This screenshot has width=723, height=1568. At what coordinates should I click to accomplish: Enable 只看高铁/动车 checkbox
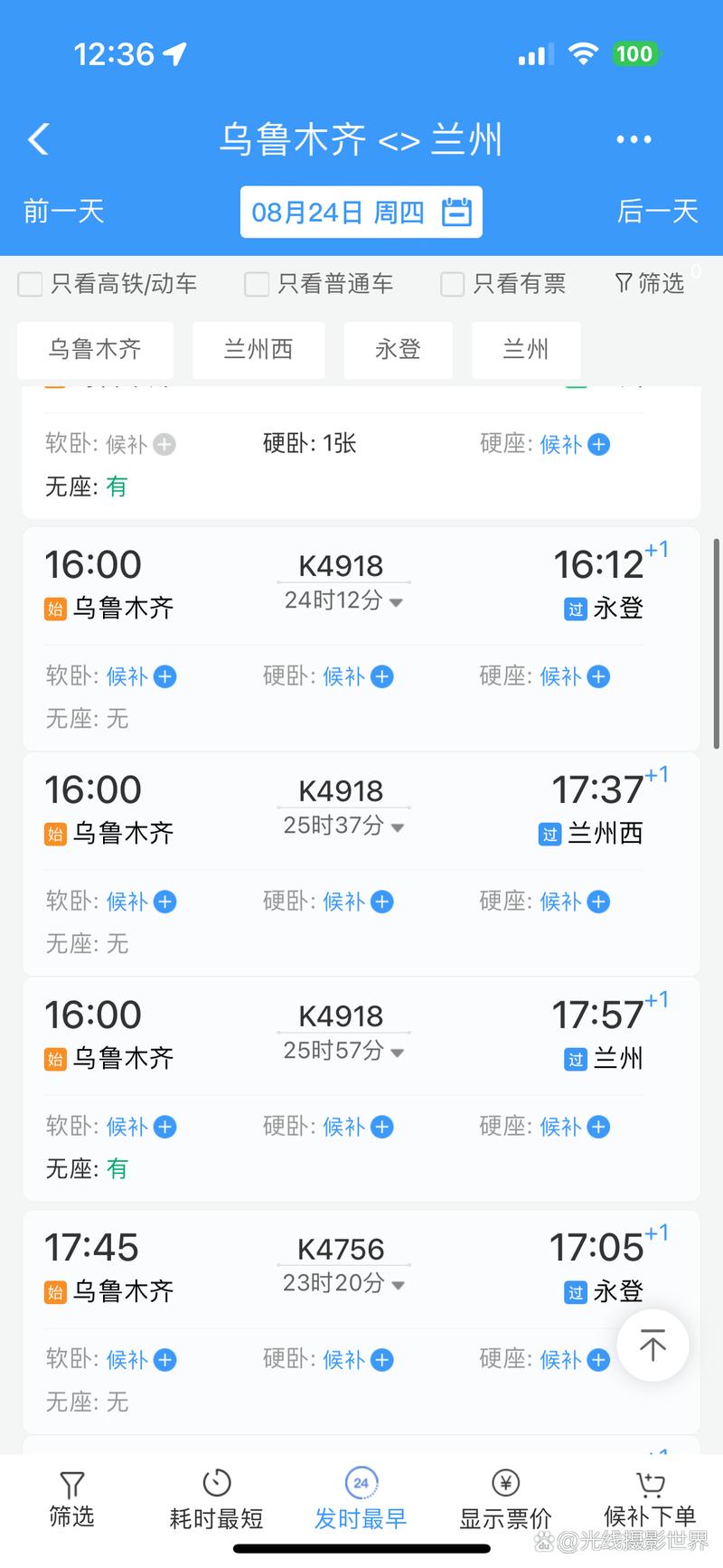coord(29,284)
